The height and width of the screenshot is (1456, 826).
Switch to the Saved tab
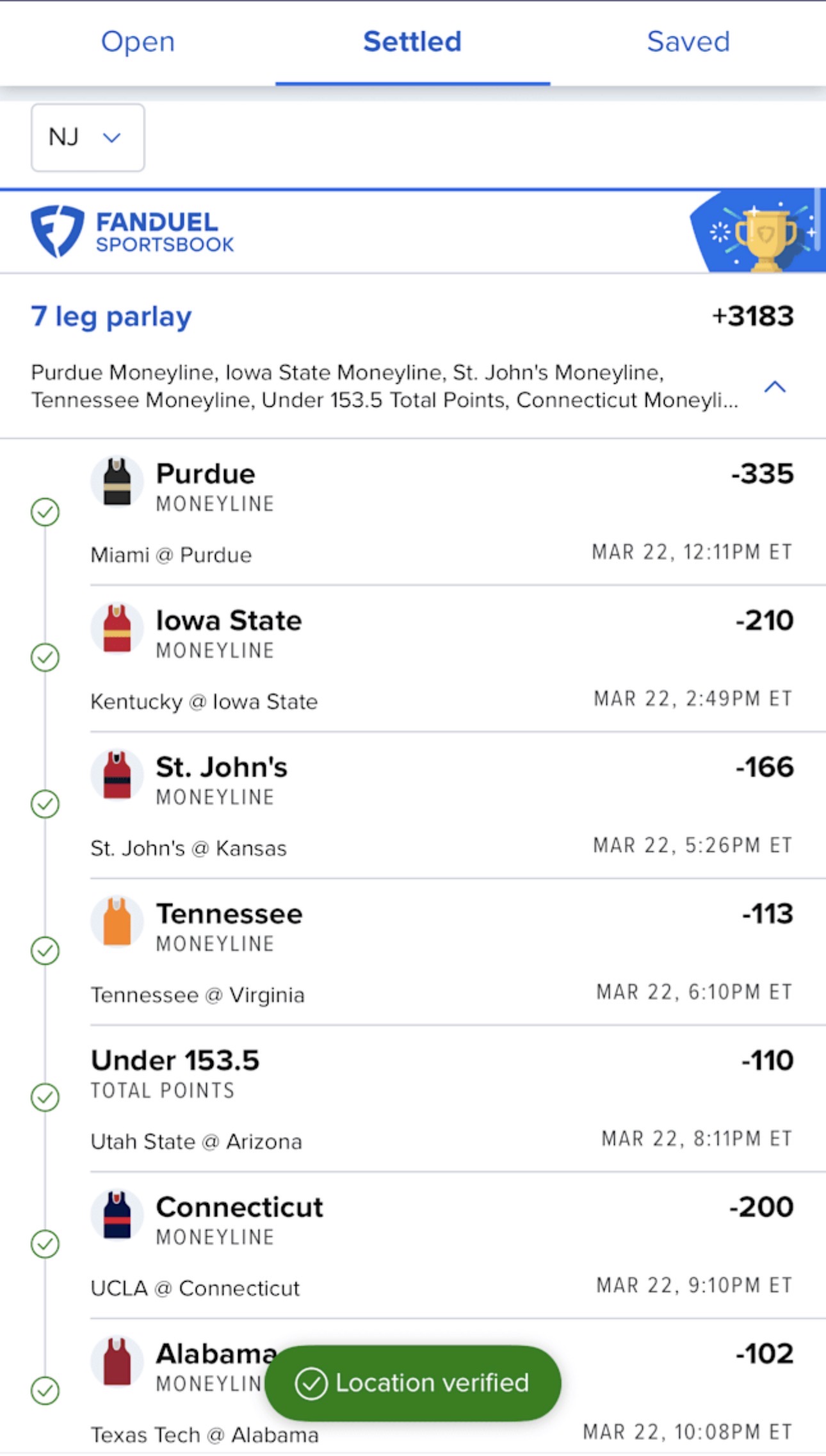click(688, 42)
